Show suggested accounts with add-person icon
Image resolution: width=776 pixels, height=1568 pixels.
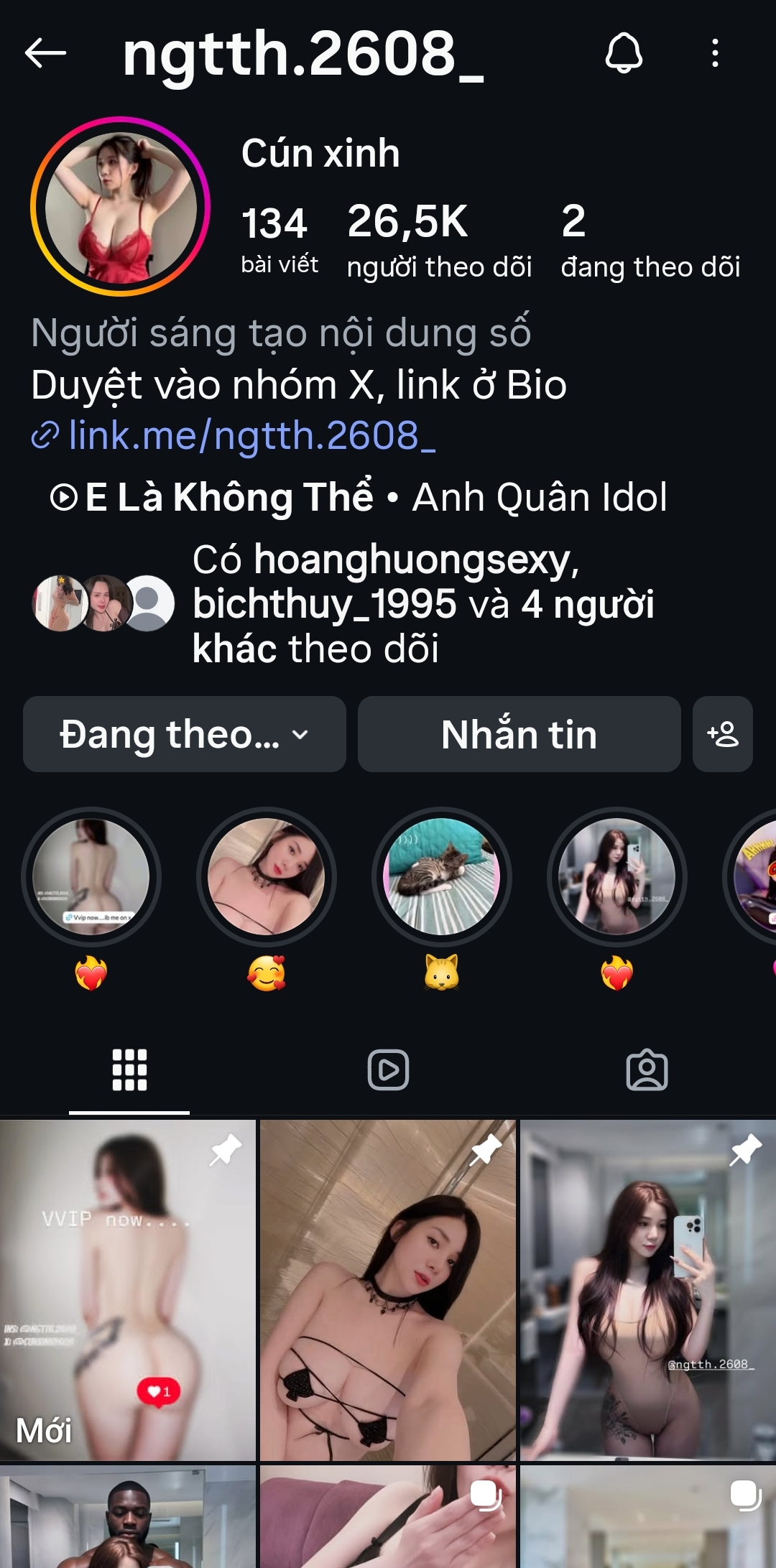[722, 734]
